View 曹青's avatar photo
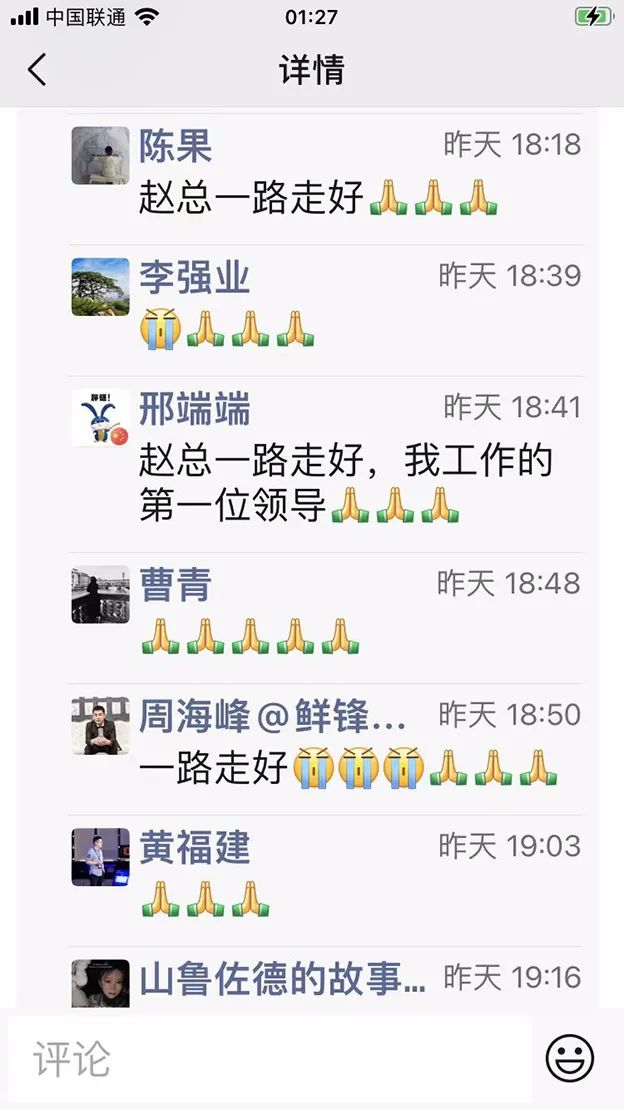Viewport: 624px width, 1109px height. 100,594
